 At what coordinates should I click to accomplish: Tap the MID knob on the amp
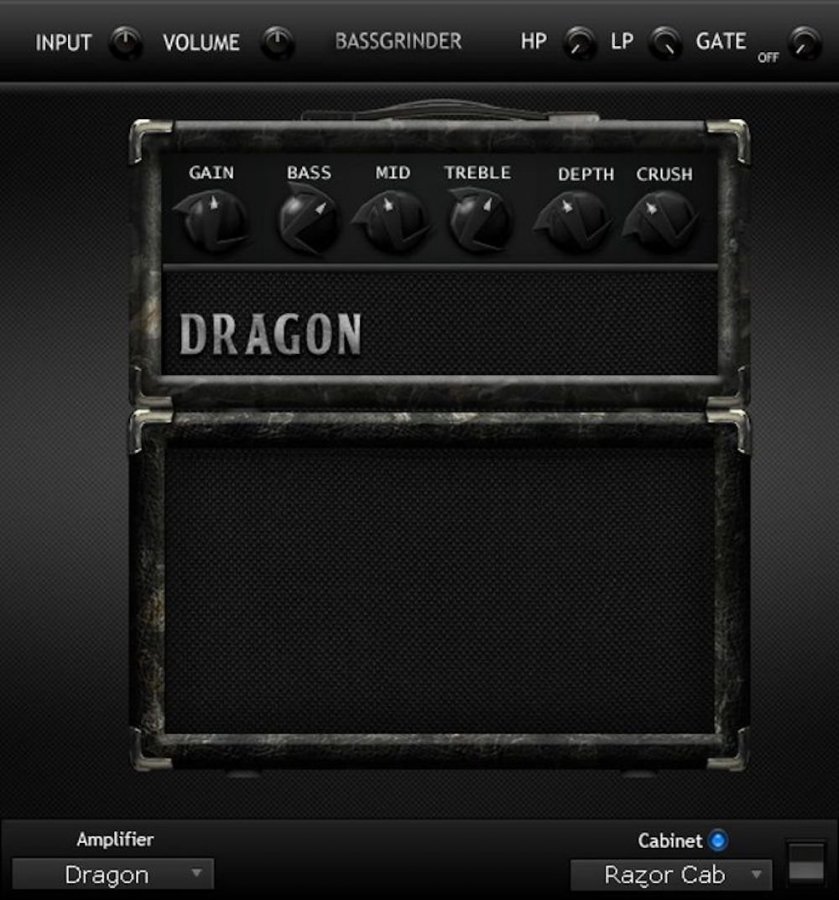pyautogui.click(x=392, y=220)
